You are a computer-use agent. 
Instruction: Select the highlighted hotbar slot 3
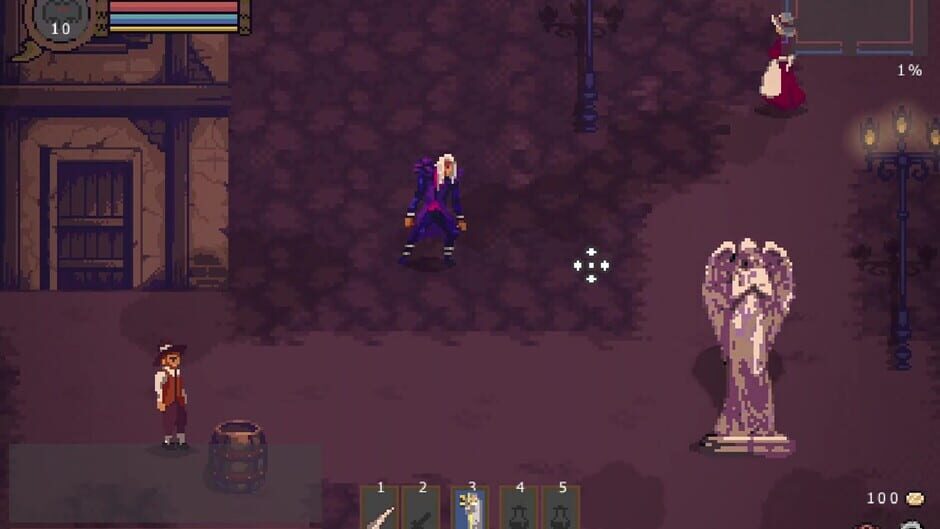[x=470, y=507]
